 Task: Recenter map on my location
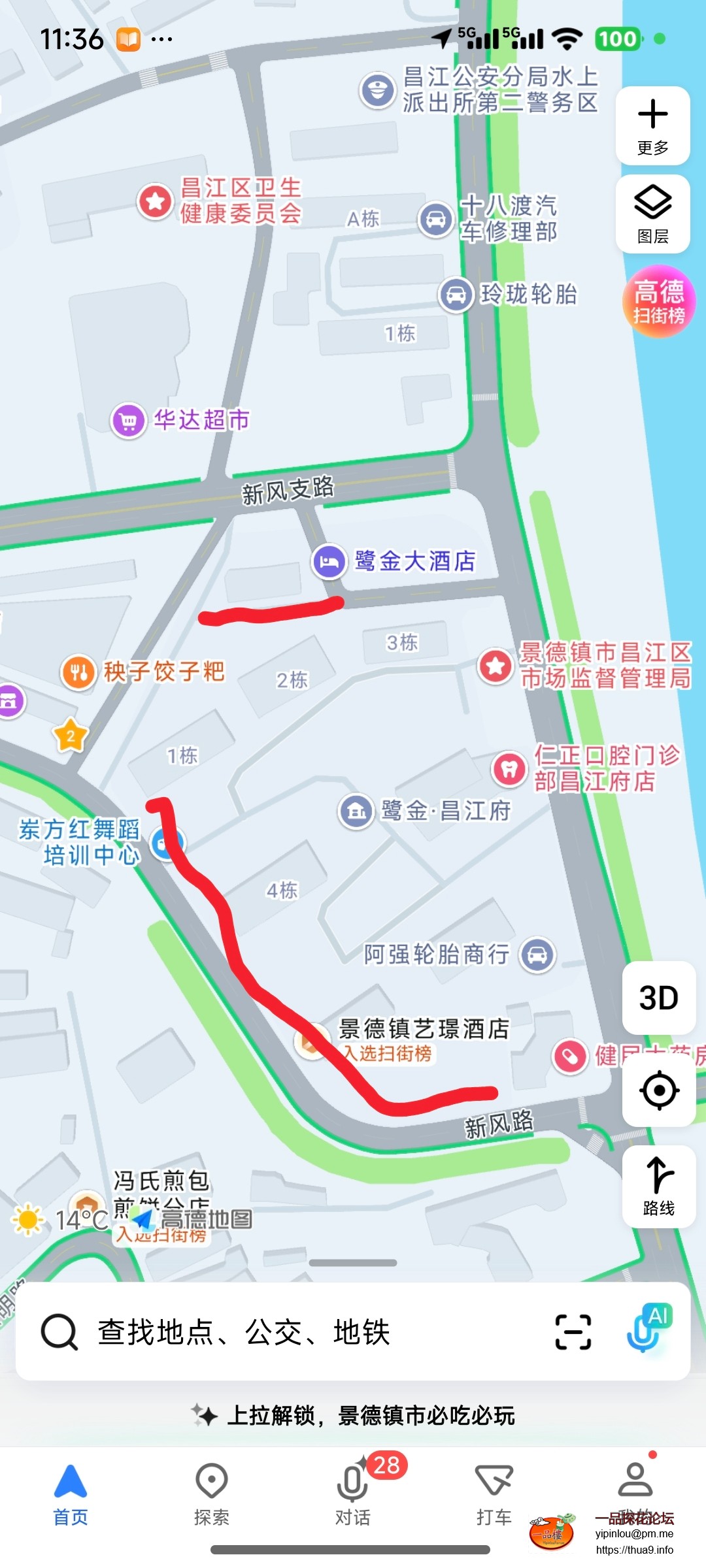[658, 1090]
